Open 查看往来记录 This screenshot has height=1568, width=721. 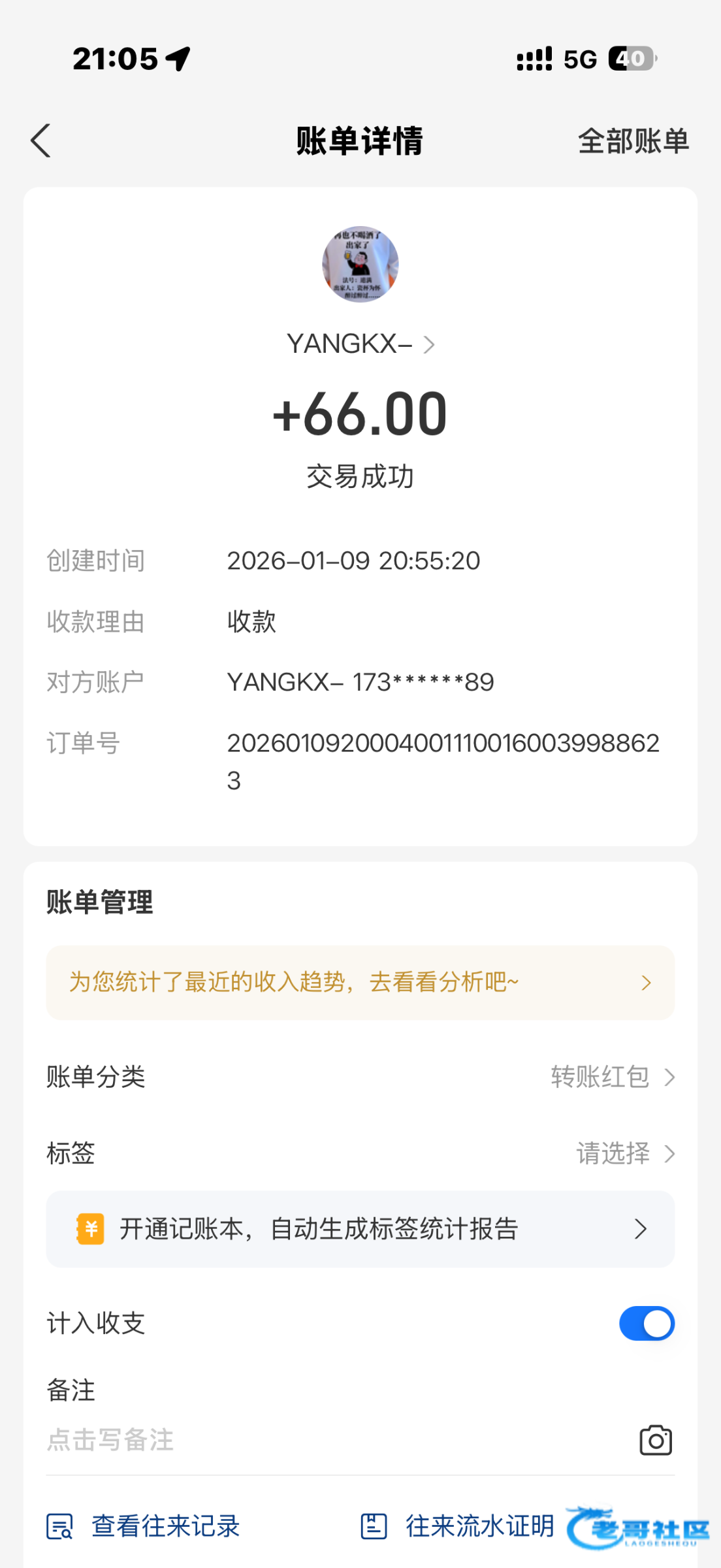[x=144, y=1526]
